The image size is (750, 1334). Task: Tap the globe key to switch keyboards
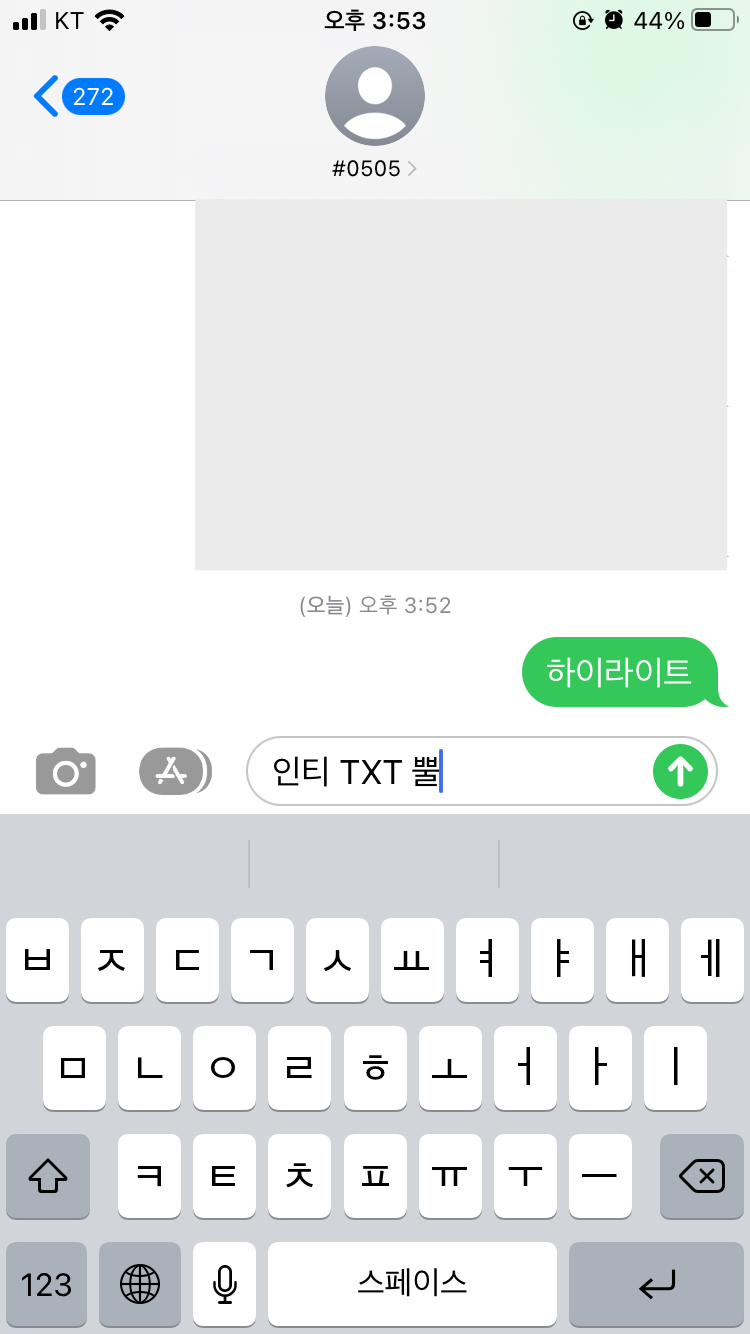tap(139, 1285)
